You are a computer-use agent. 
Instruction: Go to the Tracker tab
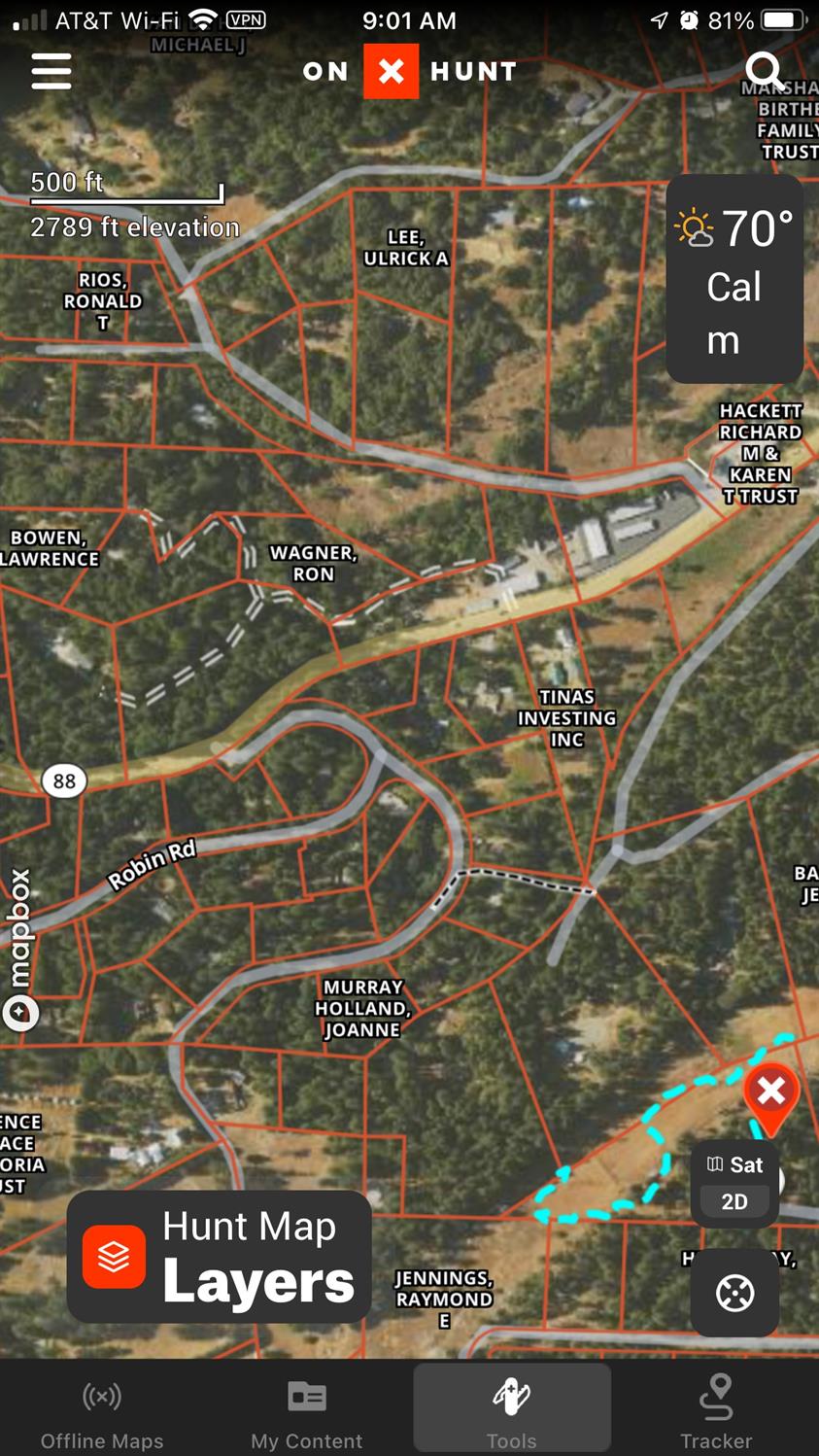(x=717, y=1409)
